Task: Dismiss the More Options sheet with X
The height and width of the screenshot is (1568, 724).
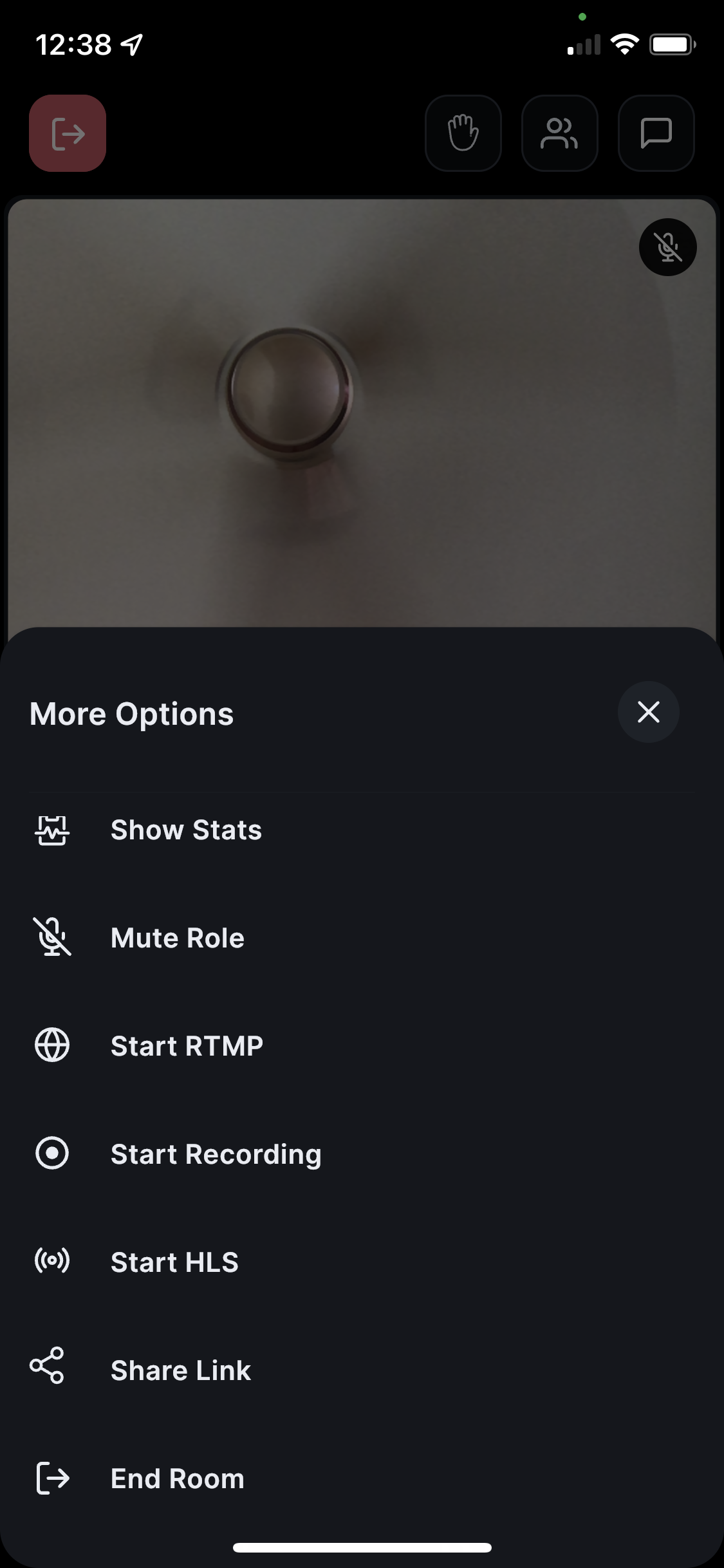Action: 648,712
